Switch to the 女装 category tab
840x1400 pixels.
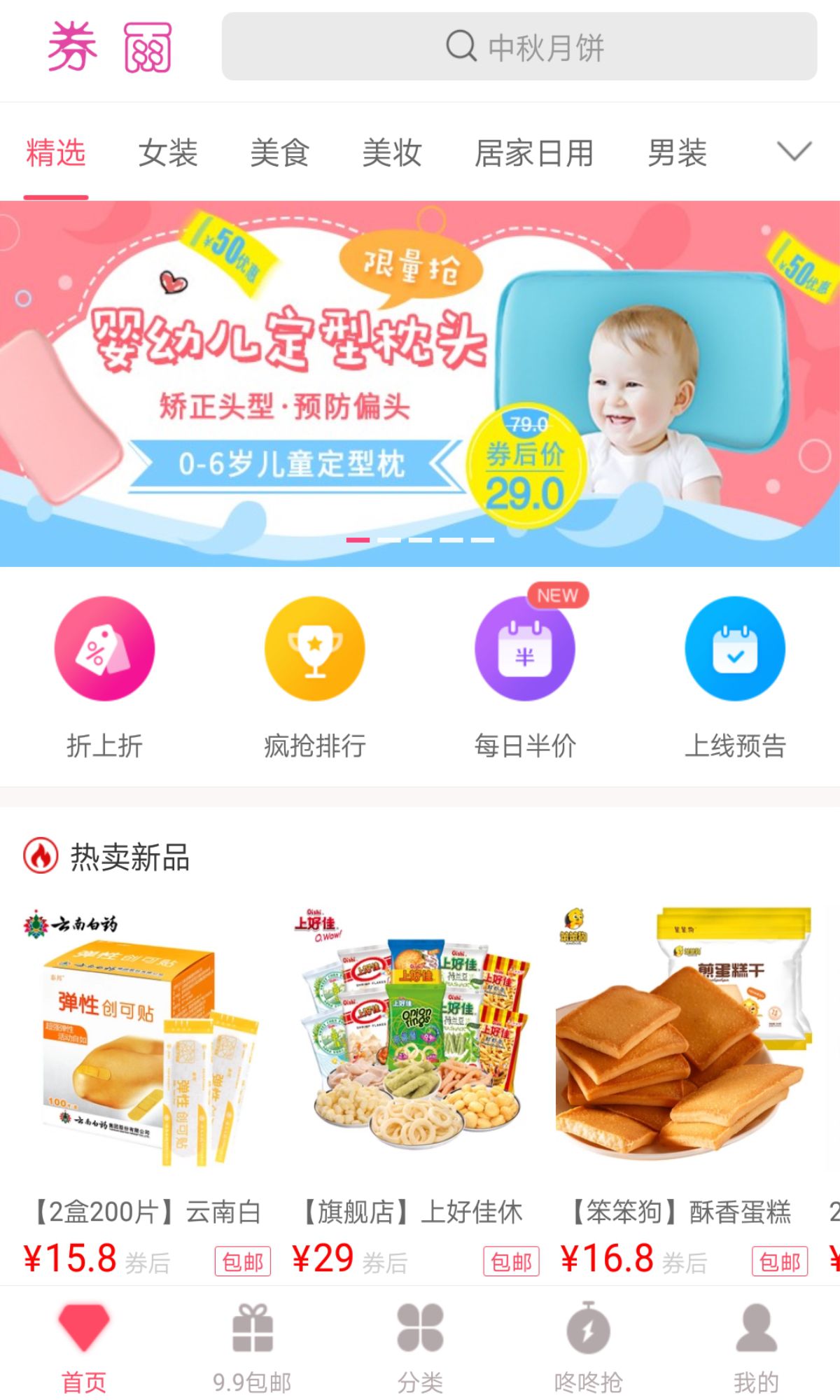pos(168,153)
